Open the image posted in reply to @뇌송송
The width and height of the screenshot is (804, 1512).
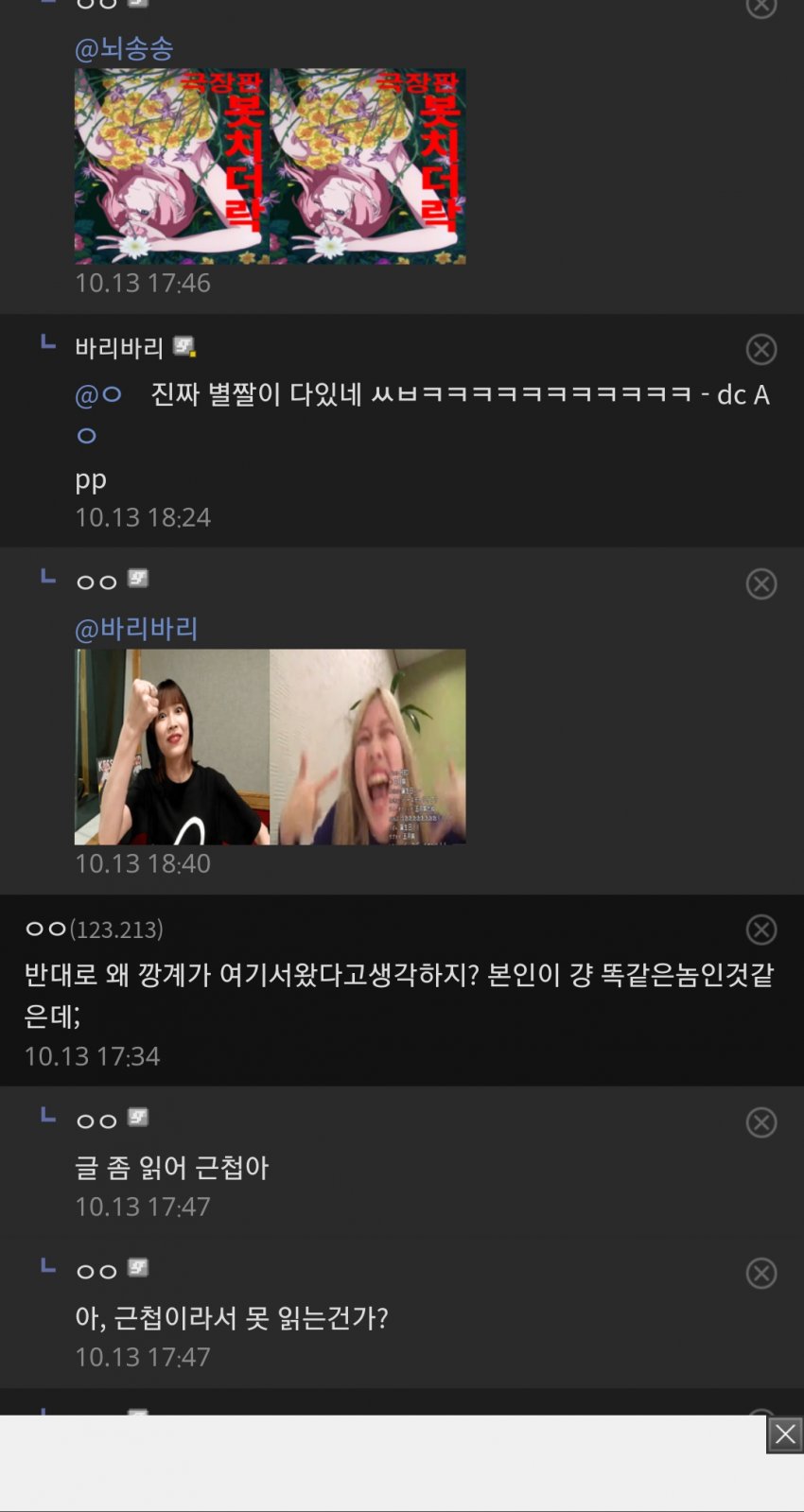point(270,165)
